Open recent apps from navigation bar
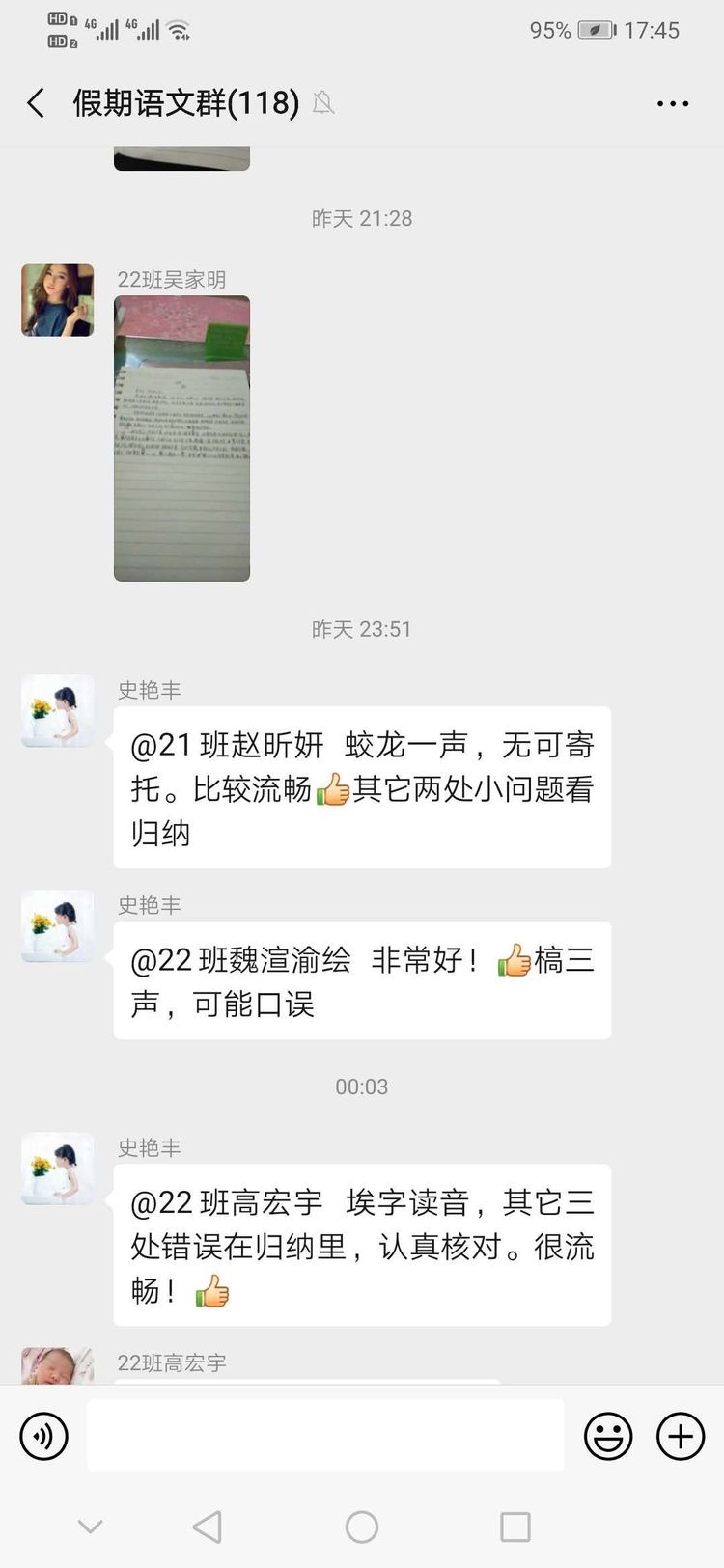 (x=515, y=1527)
